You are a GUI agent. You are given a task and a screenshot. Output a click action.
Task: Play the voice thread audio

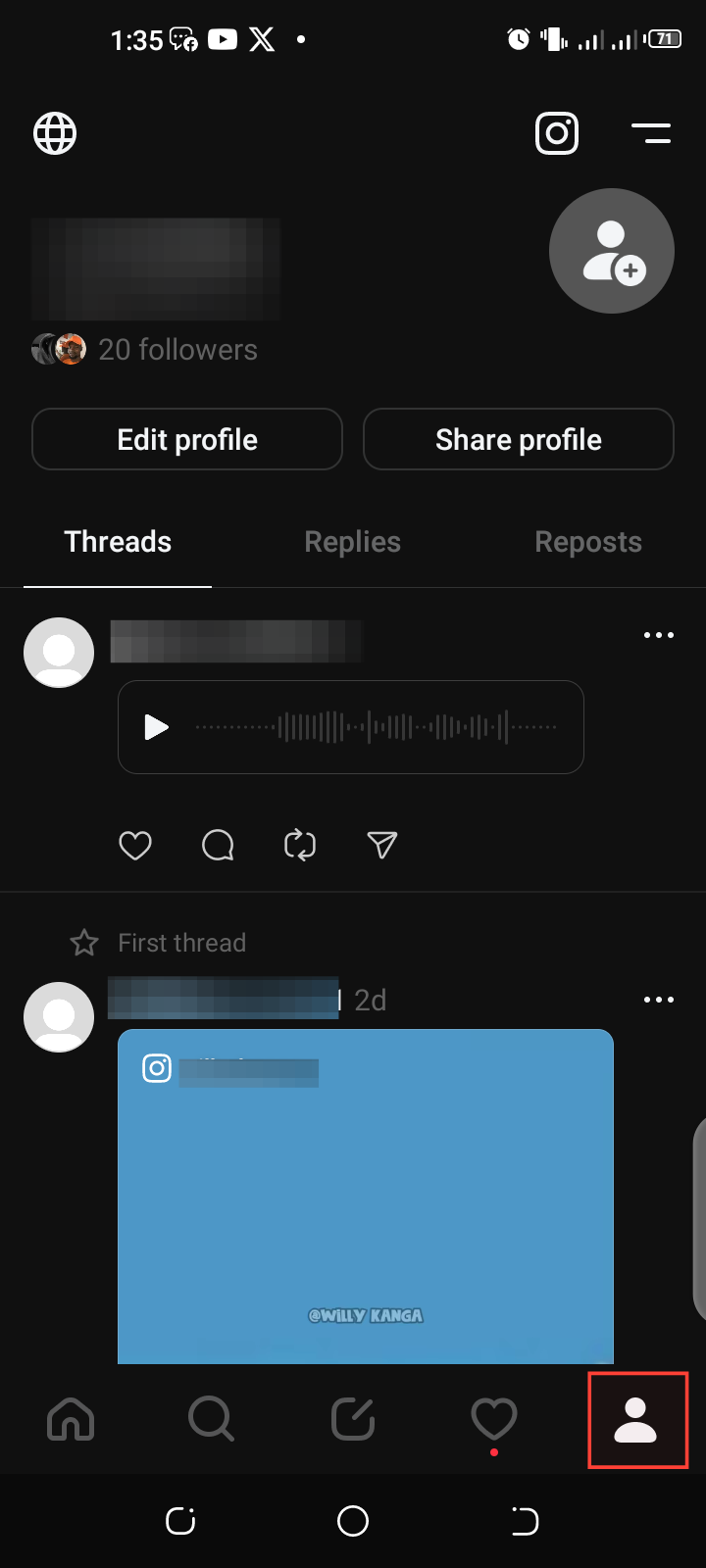click(x=156, y=727)
